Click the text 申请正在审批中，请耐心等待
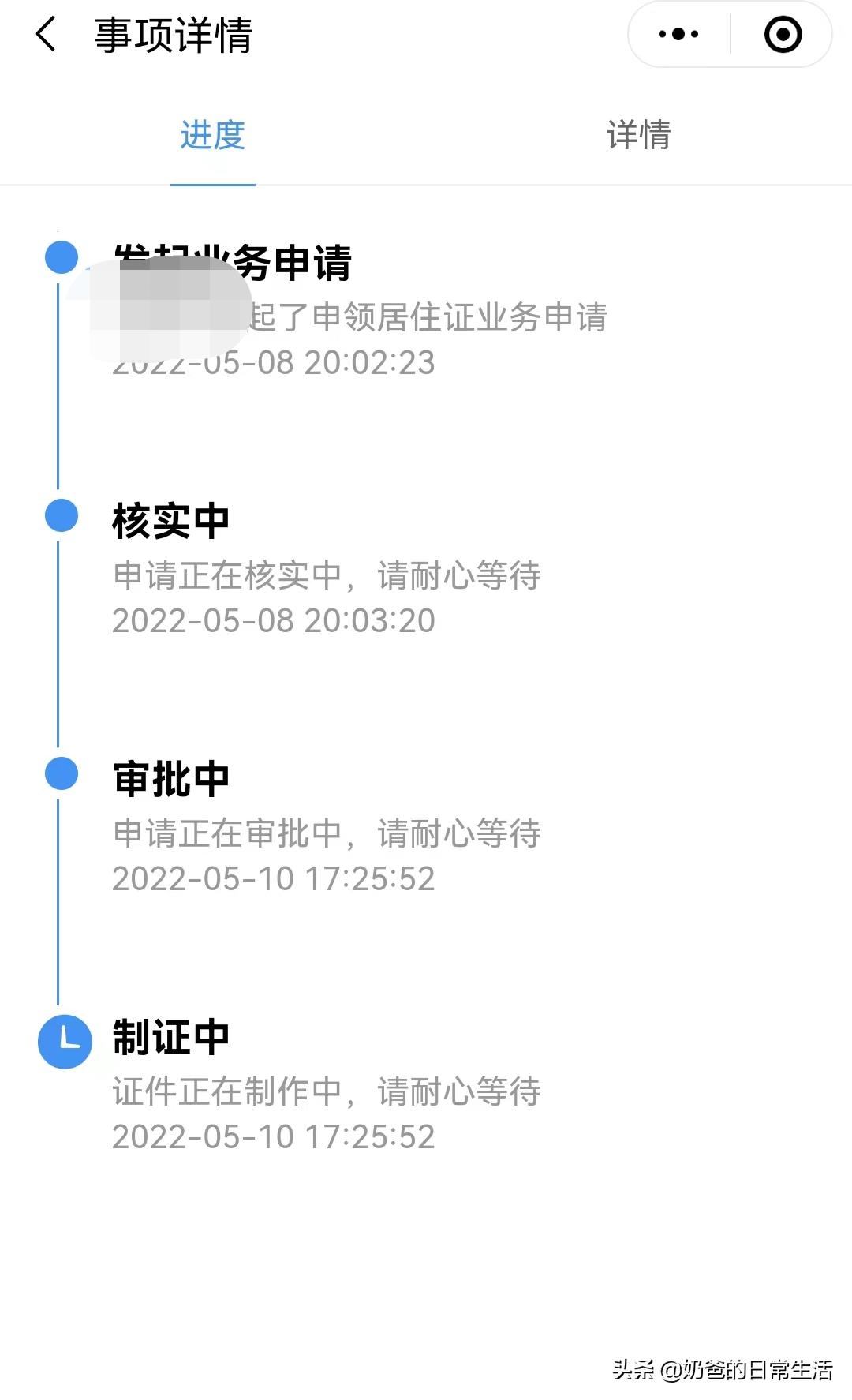Screen dimensions: 852x1400 pos(327,834)
